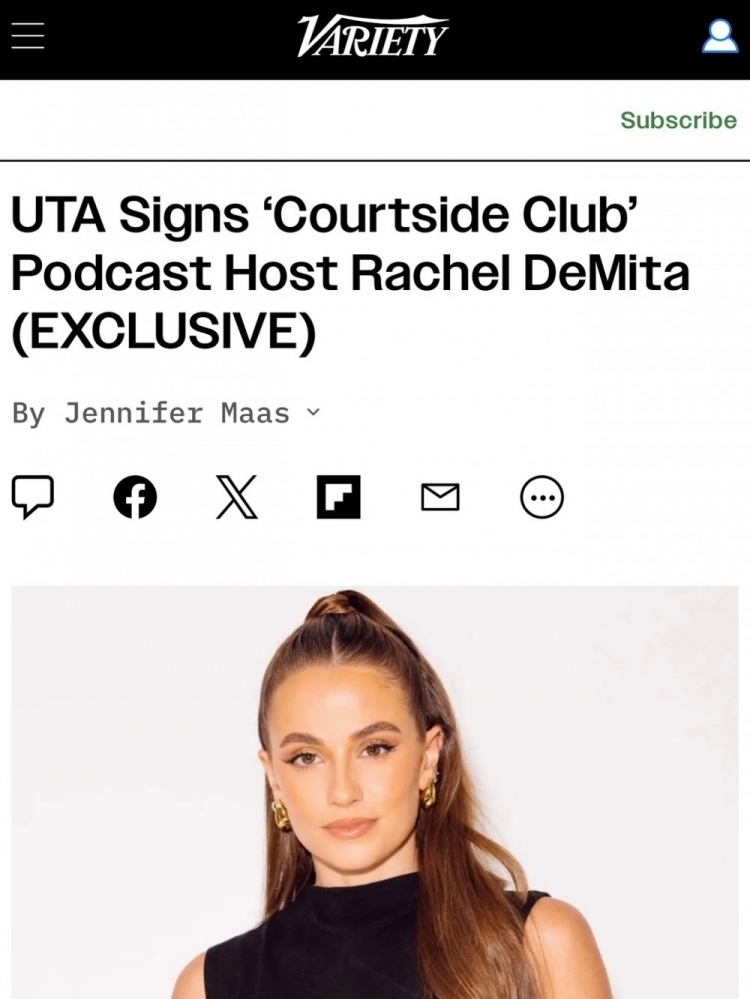Show more sharing options

click(x=542, y=497)
